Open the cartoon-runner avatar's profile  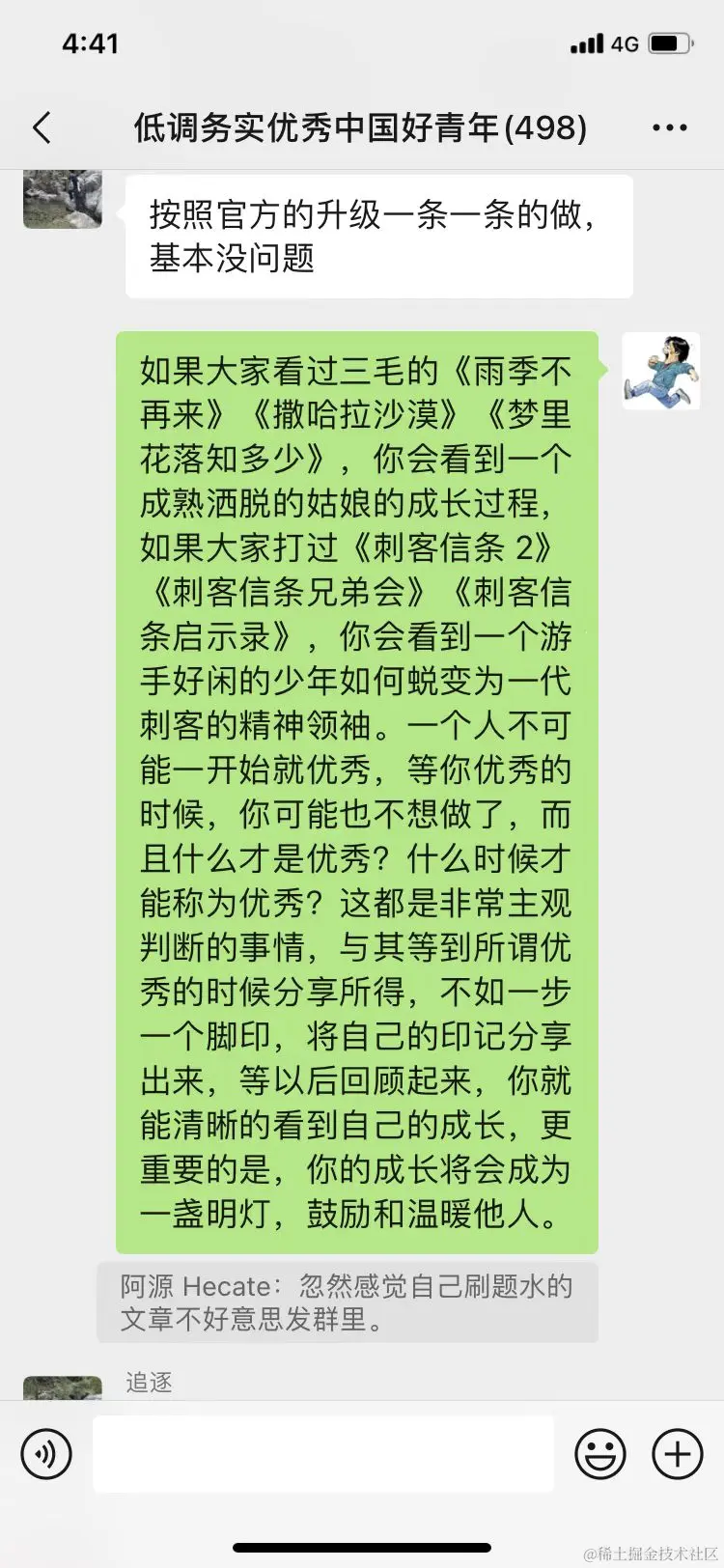click(x=660, y=371)
